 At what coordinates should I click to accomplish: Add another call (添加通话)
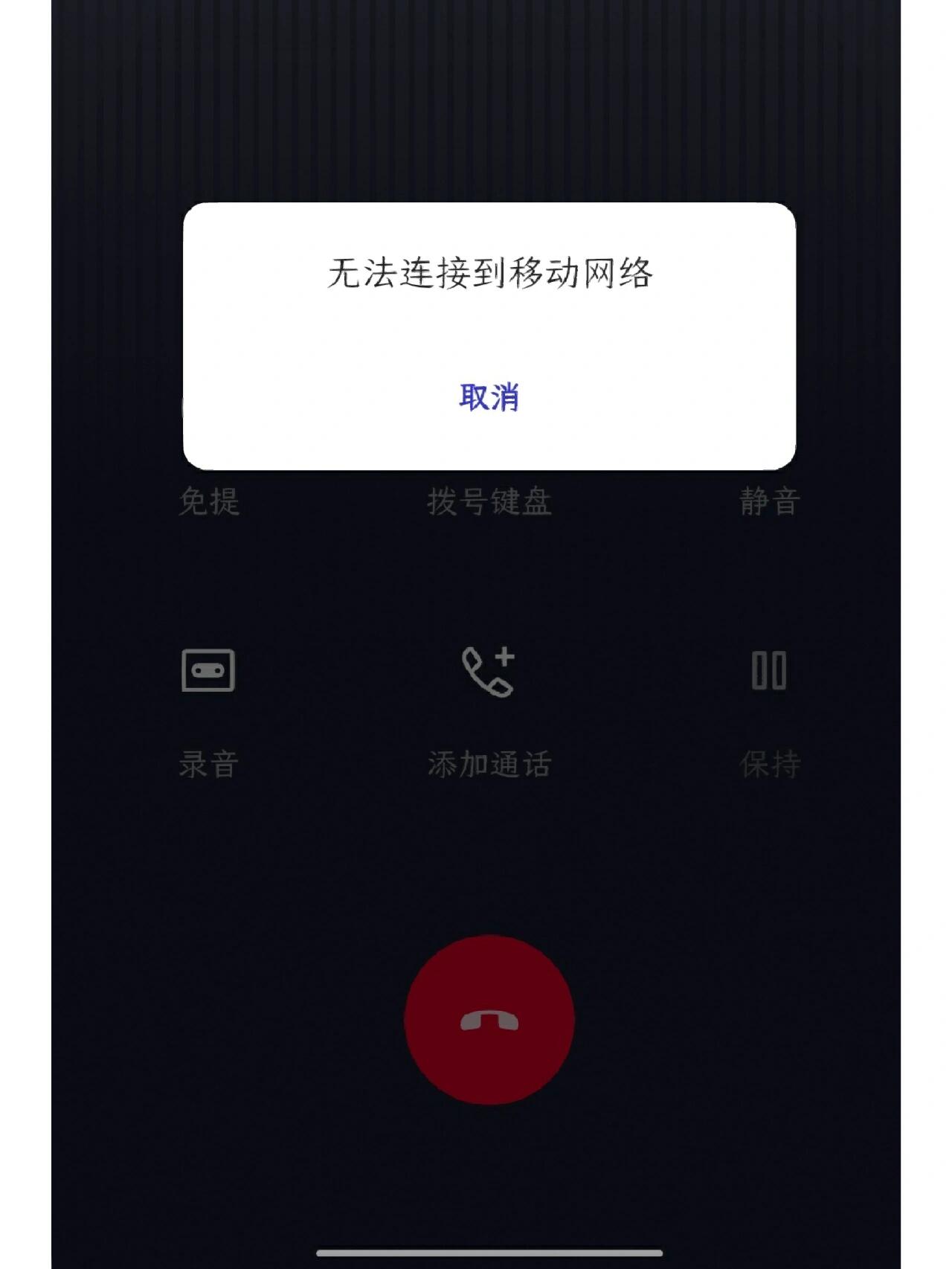489,671
